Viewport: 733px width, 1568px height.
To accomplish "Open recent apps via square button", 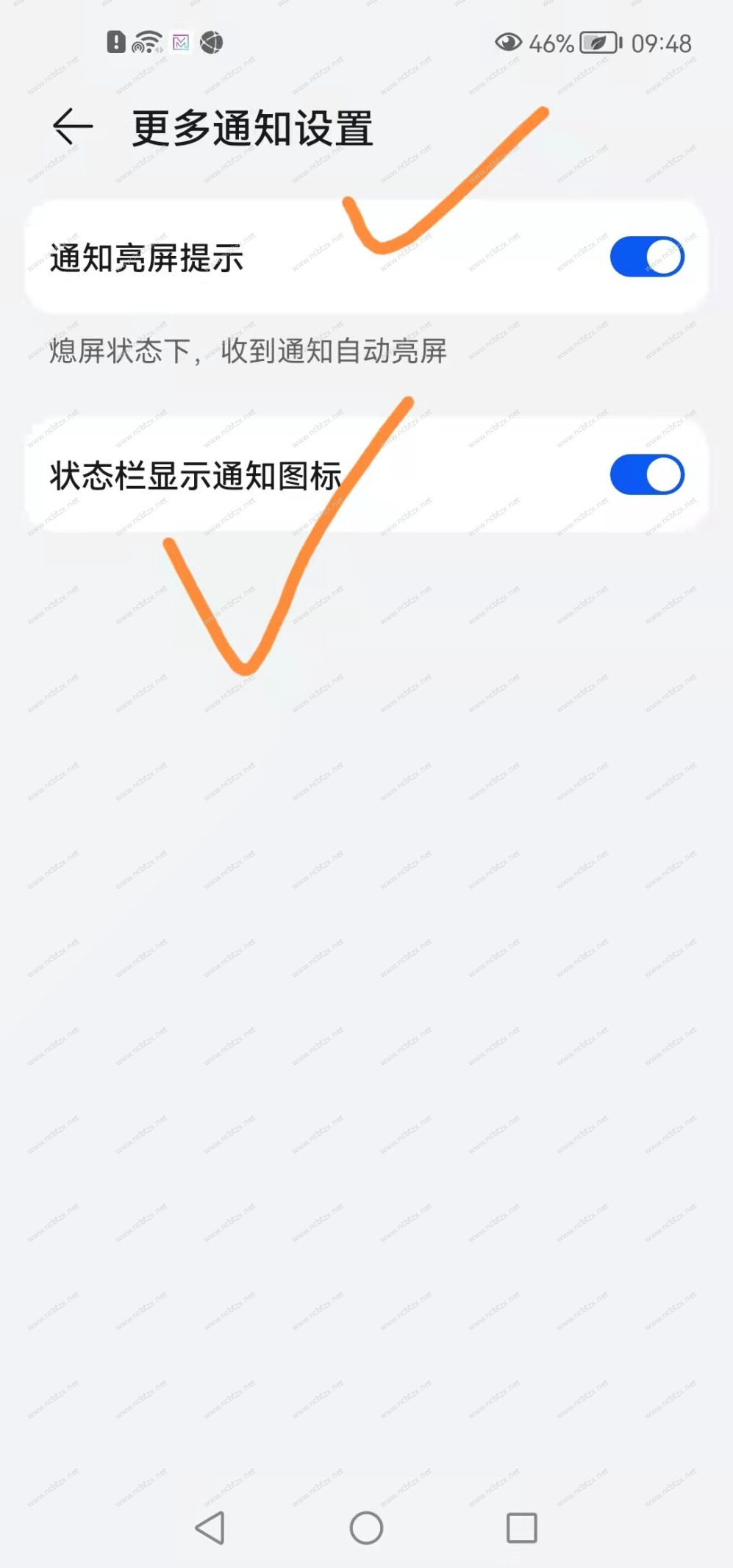I will (x=522, y=1528).
